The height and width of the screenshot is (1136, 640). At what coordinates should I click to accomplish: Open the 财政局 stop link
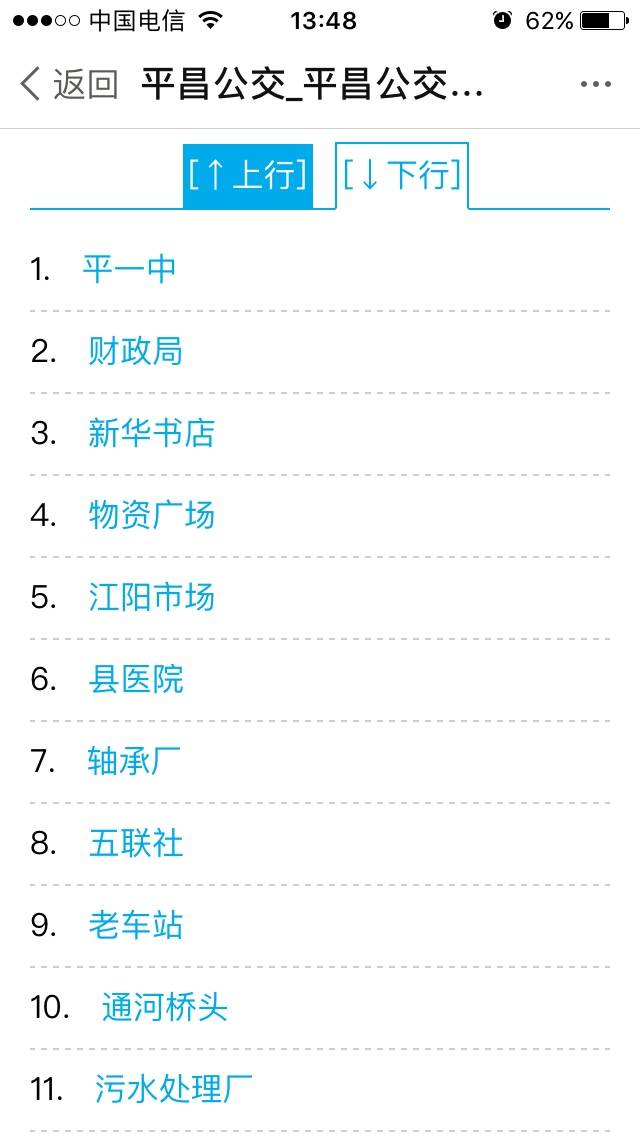click(x=136, y=351)
